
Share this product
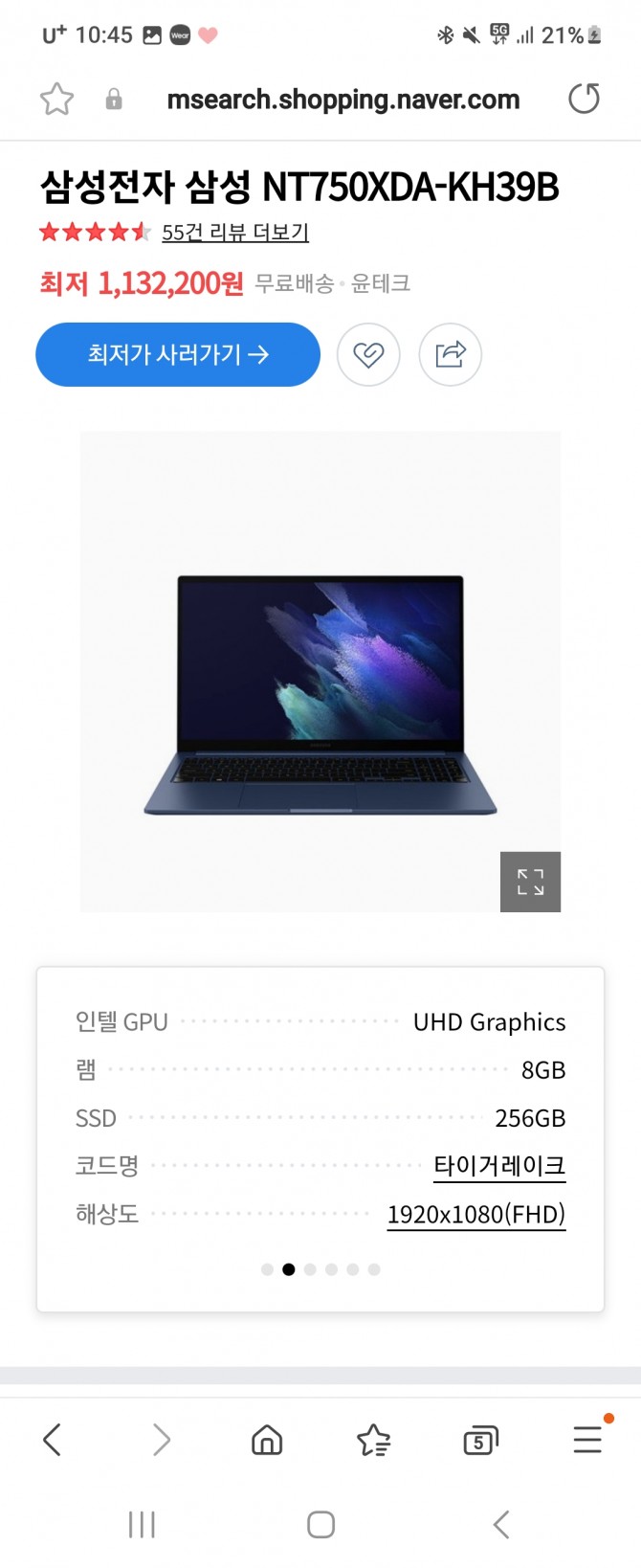[x=451, y=355]
